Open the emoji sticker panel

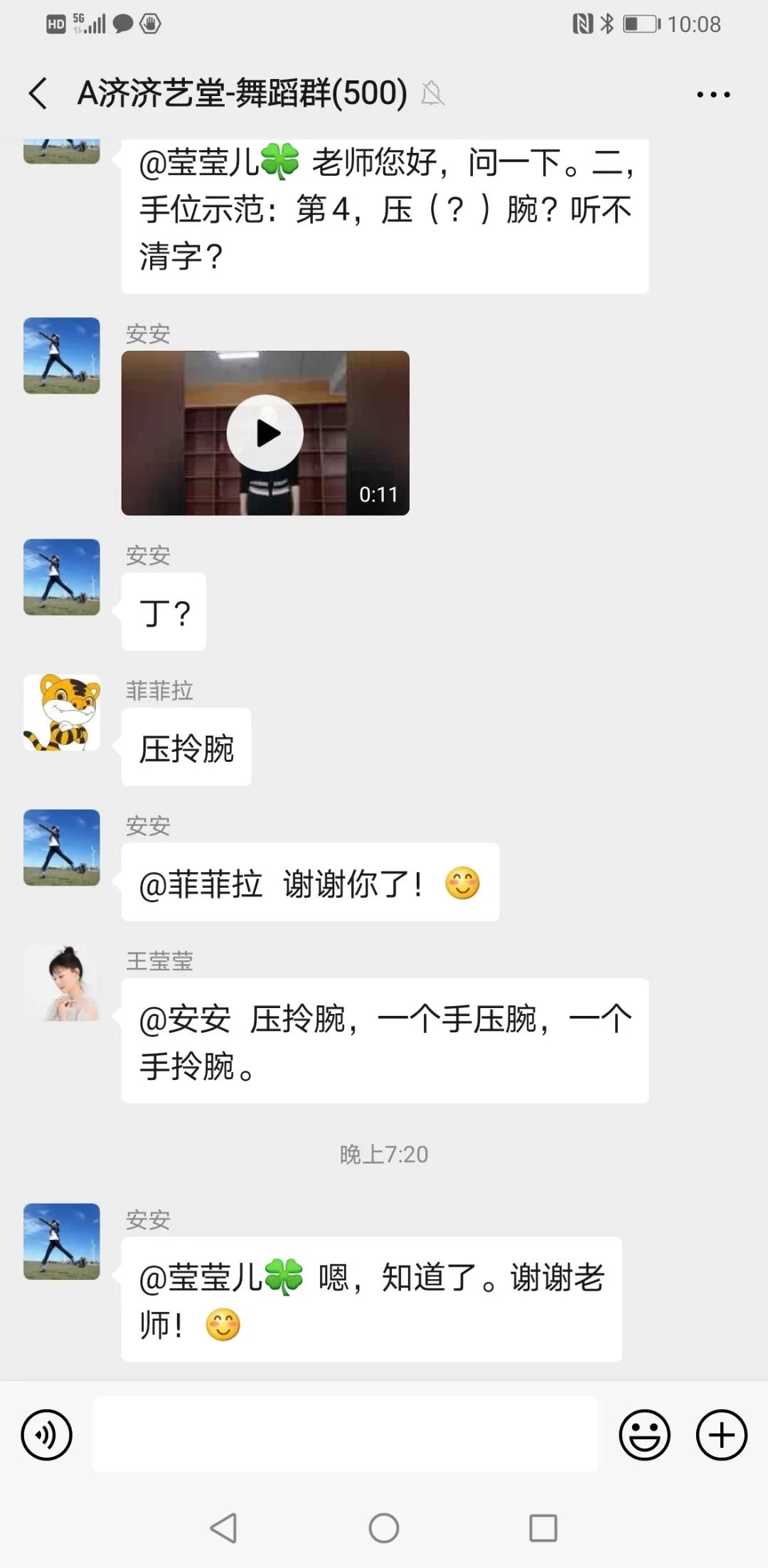click(x=644, y=1435)
